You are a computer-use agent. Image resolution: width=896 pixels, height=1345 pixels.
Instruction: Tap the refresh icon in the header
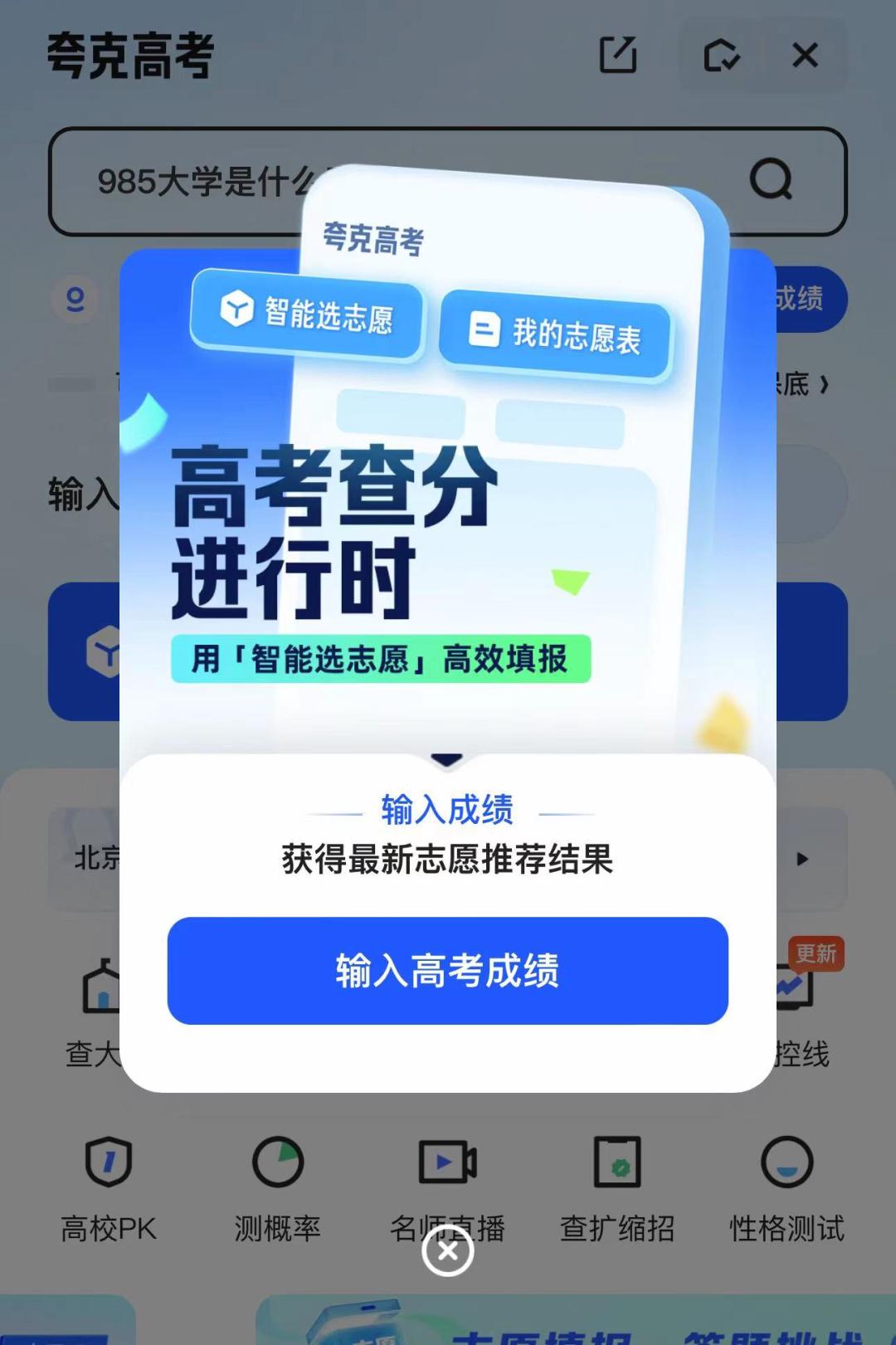point(720,56)
